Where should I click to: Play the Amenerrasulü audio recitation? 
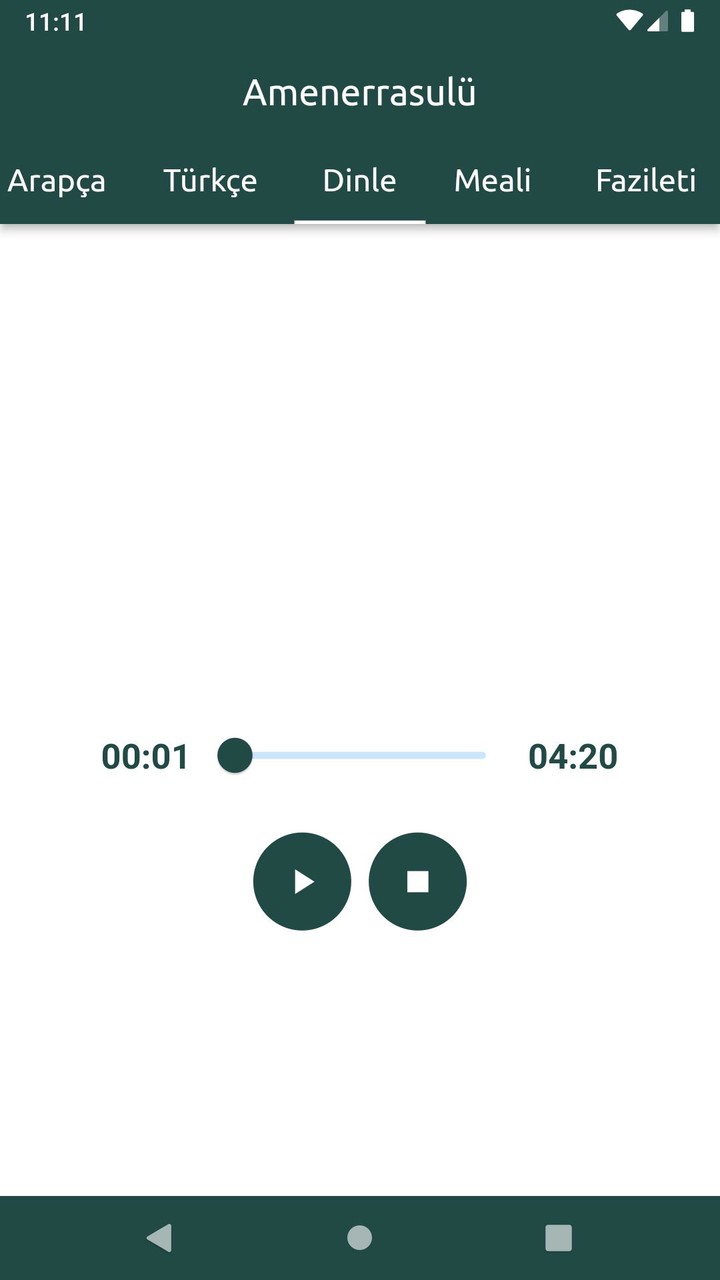click(302, 881)
